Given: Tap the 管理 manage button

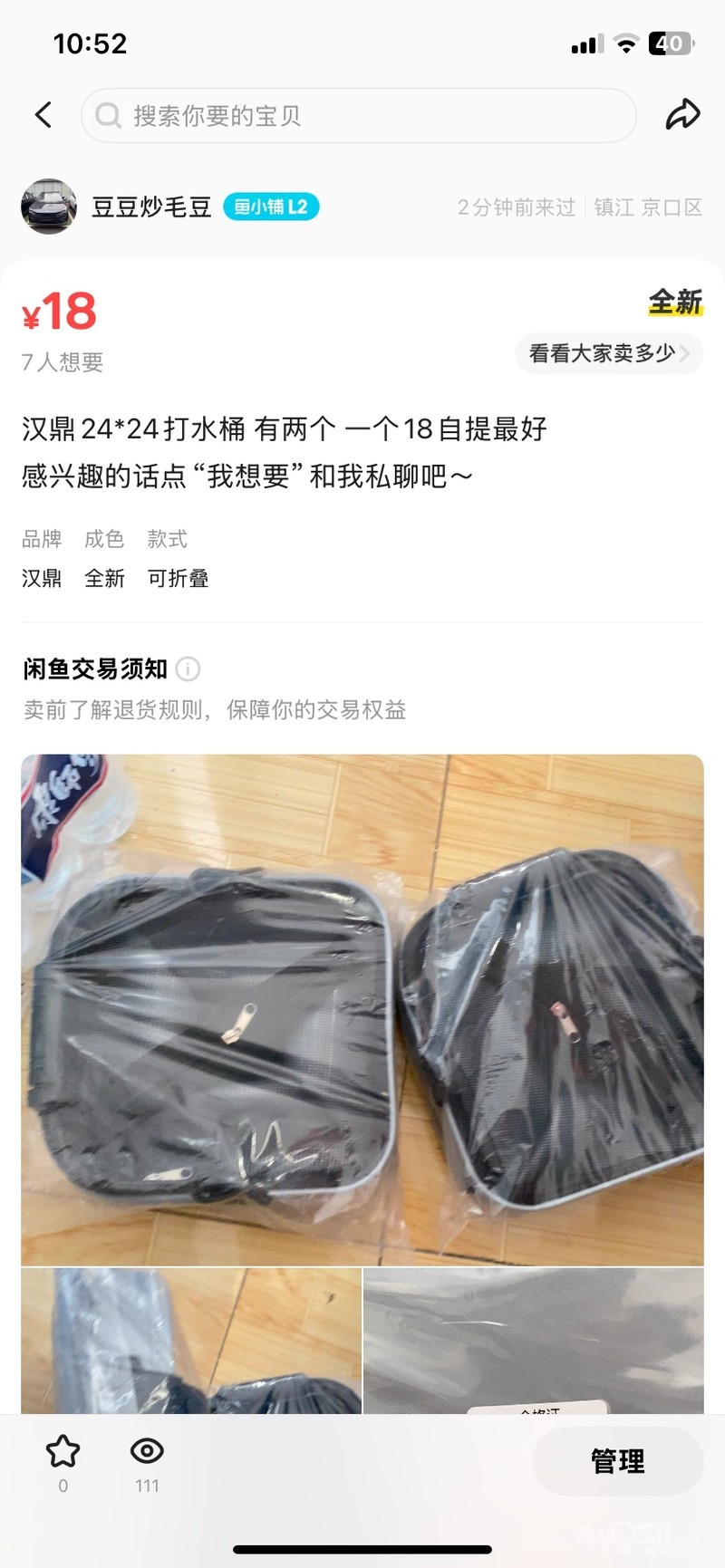Looking at the screenshot, I should coord(617,1460).
